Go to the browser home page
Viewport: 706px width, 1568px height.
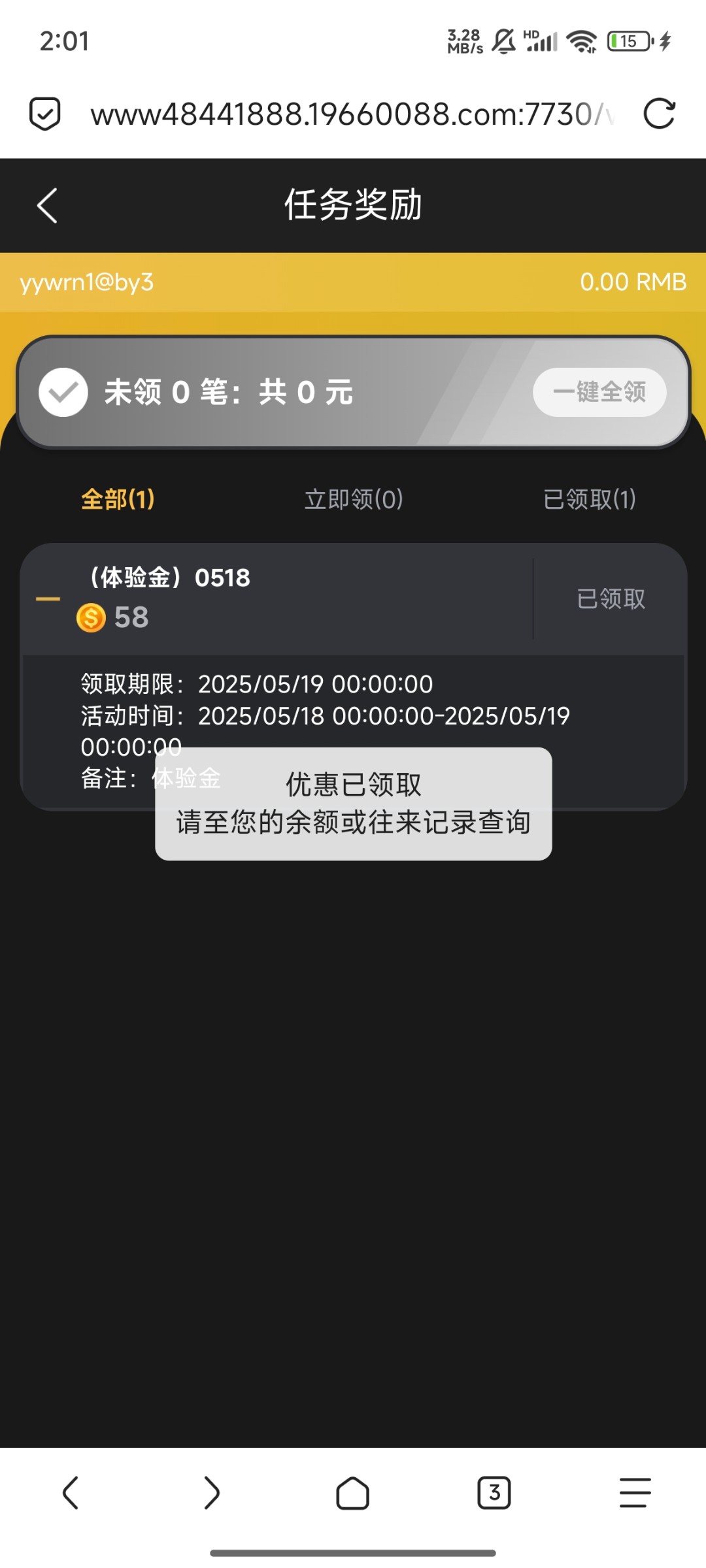click(x=353, y=1493)
